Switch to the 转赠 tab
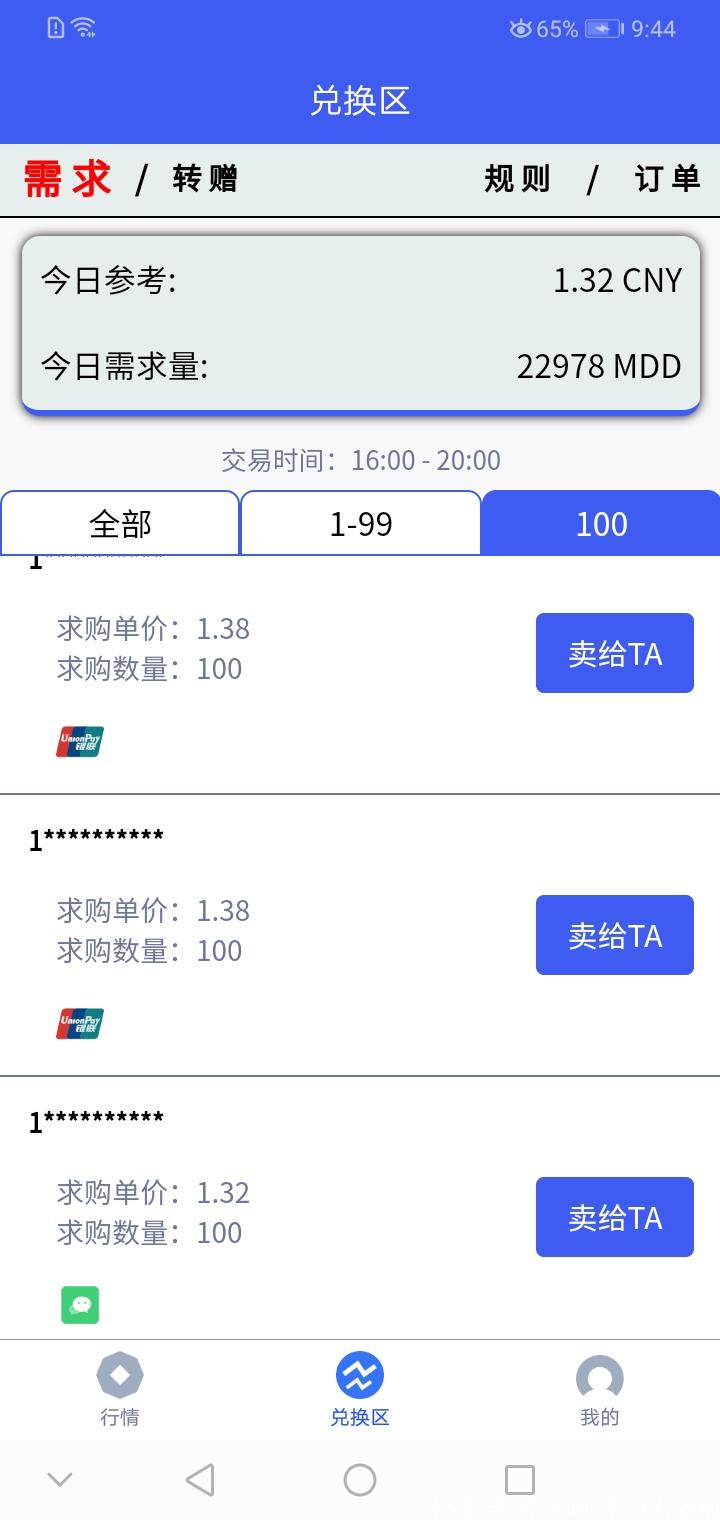The height and width of the screenshot is (1520, 720). click(205, 180)
